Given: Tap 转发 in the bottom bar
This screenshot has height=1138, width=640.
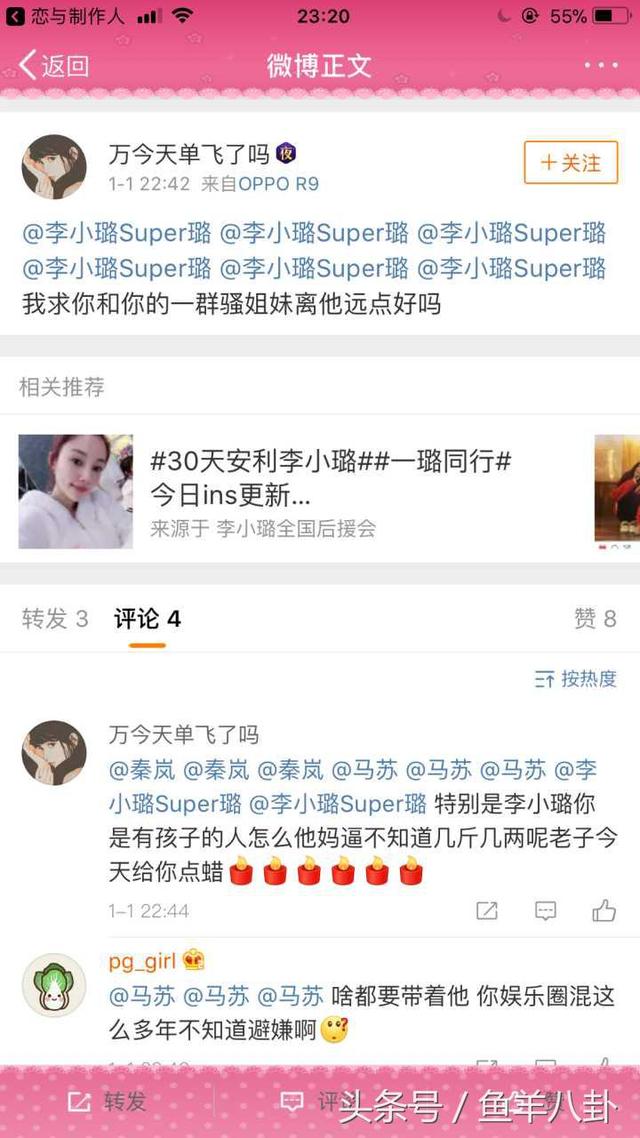Looking at the screenshot, I should tap(108, 1102).
